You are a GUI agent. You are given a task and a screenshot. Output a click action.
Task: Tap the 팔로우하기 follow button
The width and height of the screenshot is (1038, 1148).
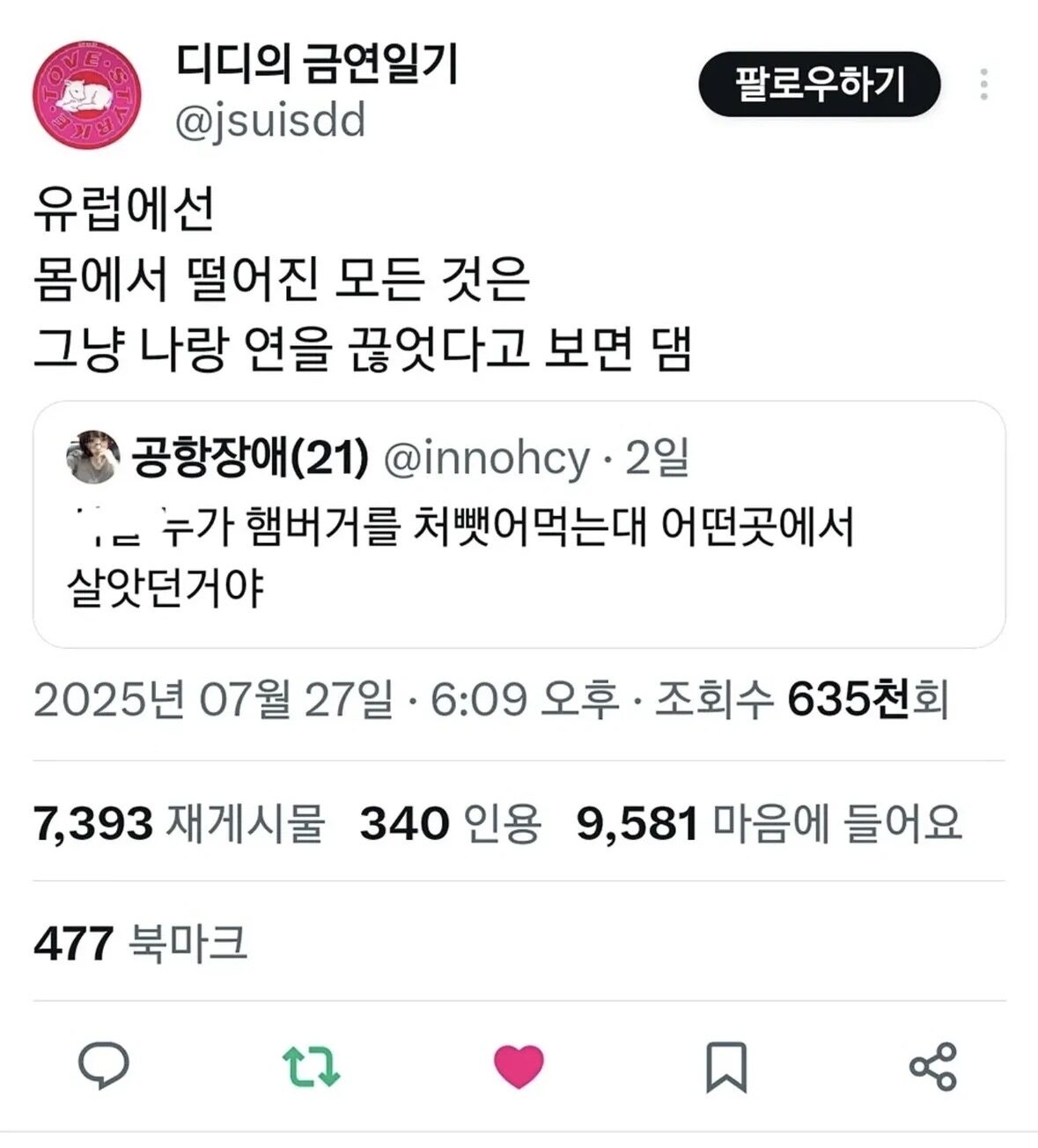tap(819, 85)
